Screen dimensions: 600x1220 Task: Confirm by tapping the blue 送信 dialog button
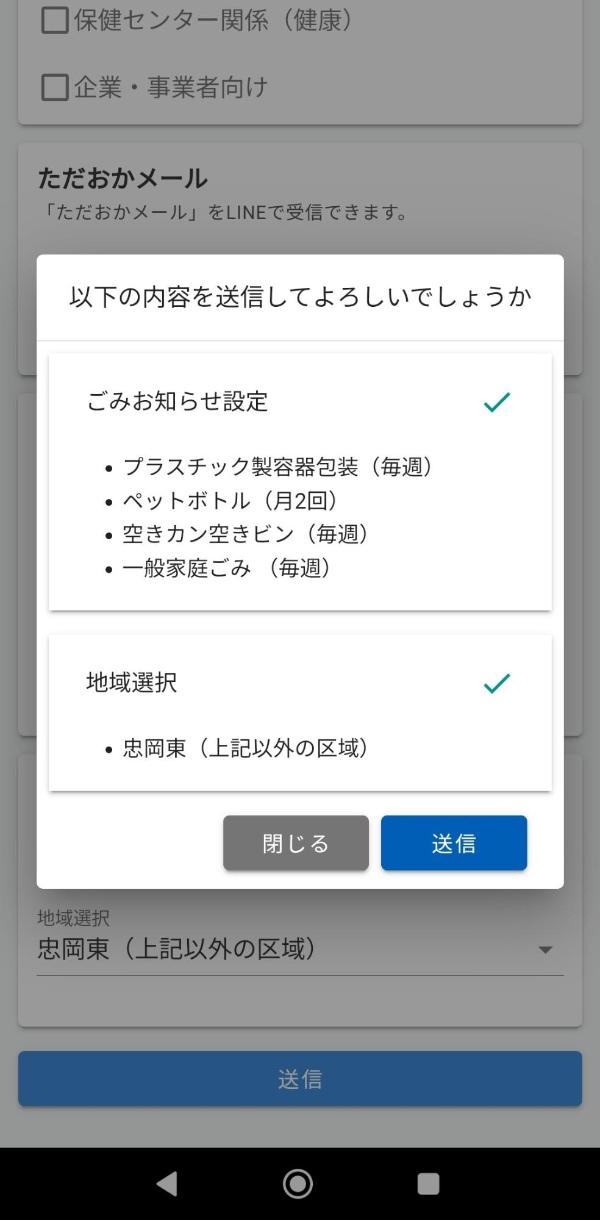[453, 843]
